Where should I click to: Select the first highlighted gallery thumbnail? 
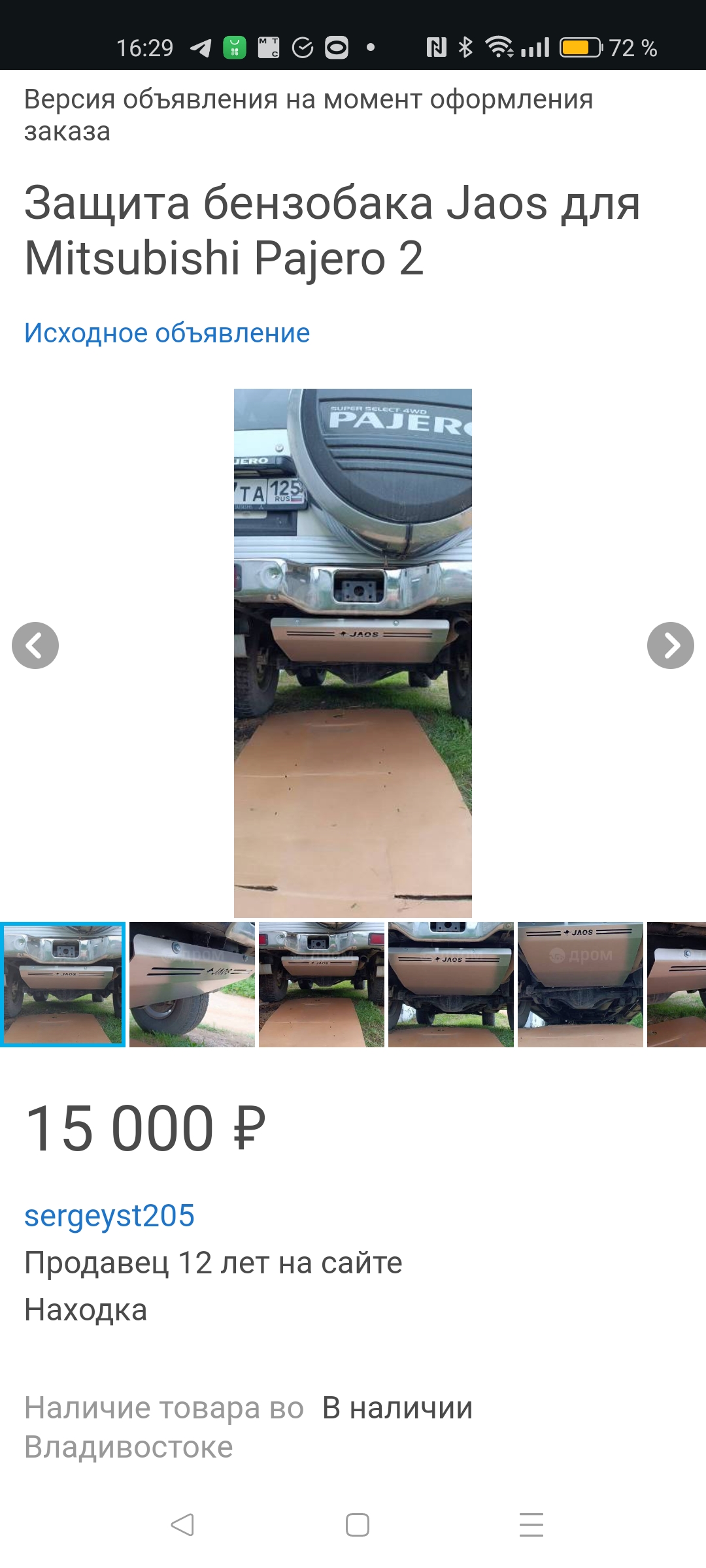click(x=63, y=985)
